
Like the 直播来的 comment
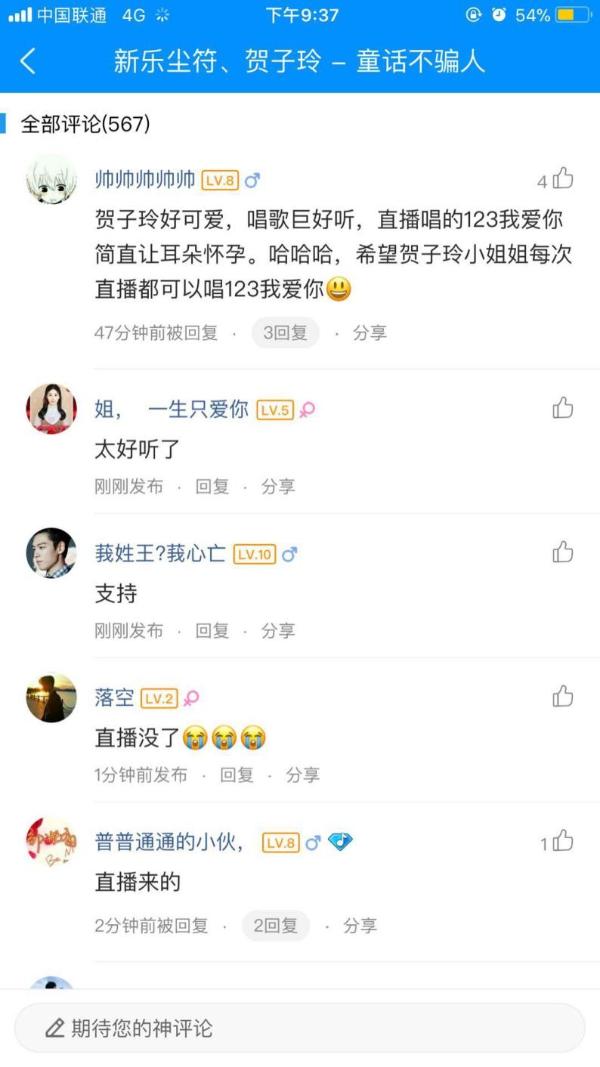(563, 841)
